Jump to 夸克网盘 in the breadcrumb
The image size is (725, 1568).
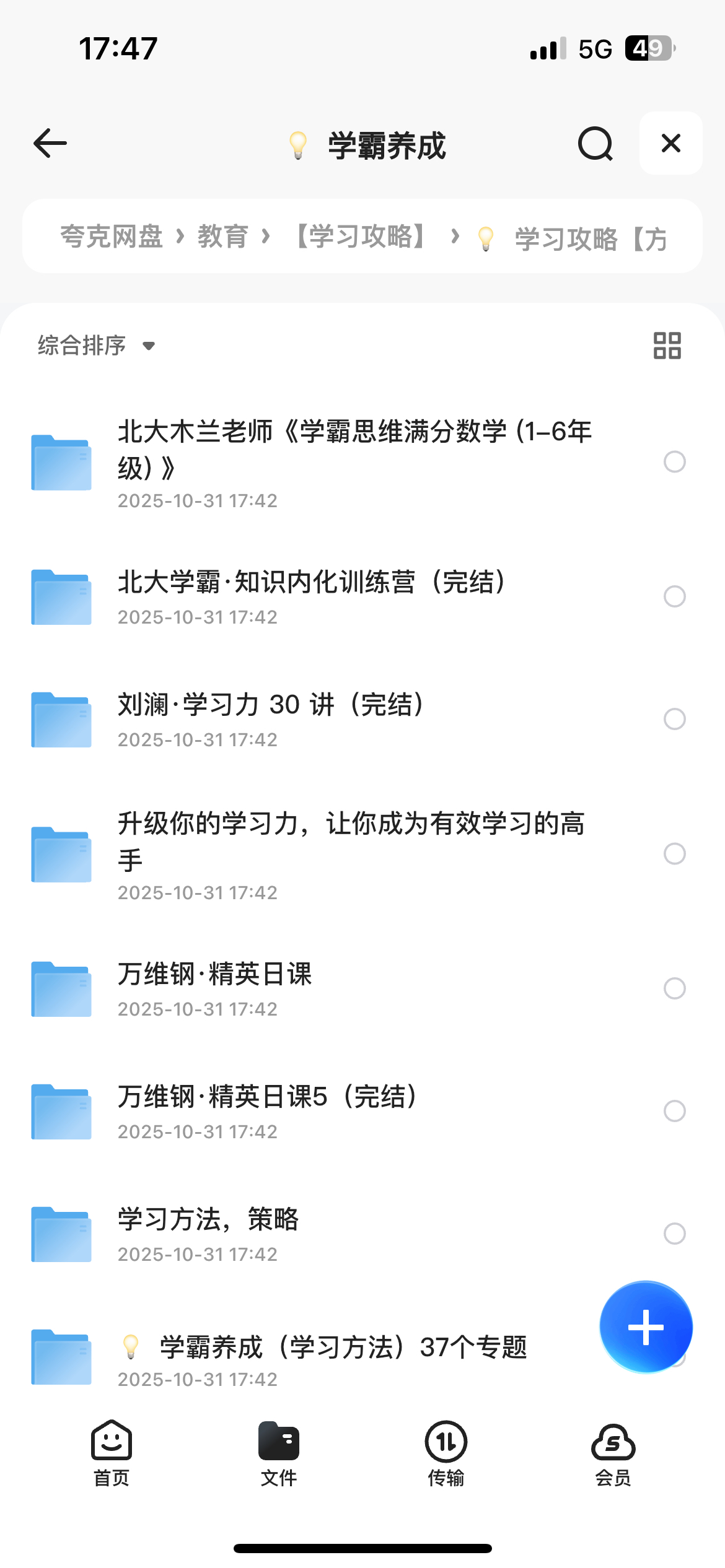[112, 237]
